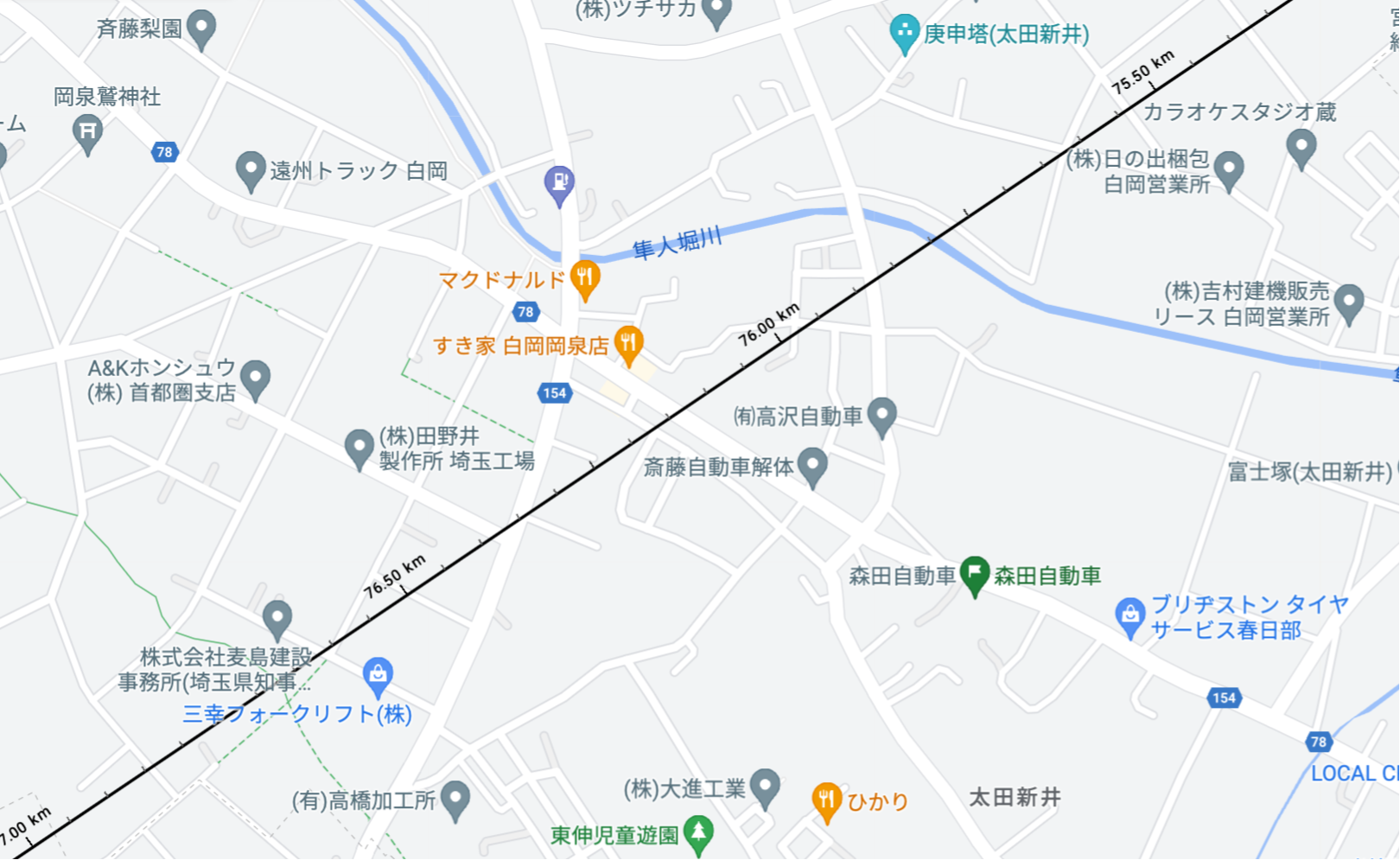Open the (株)田野井製作所 埼玉工場 marker
This screenshot has height=860, width=1400.
click(359, 447)
